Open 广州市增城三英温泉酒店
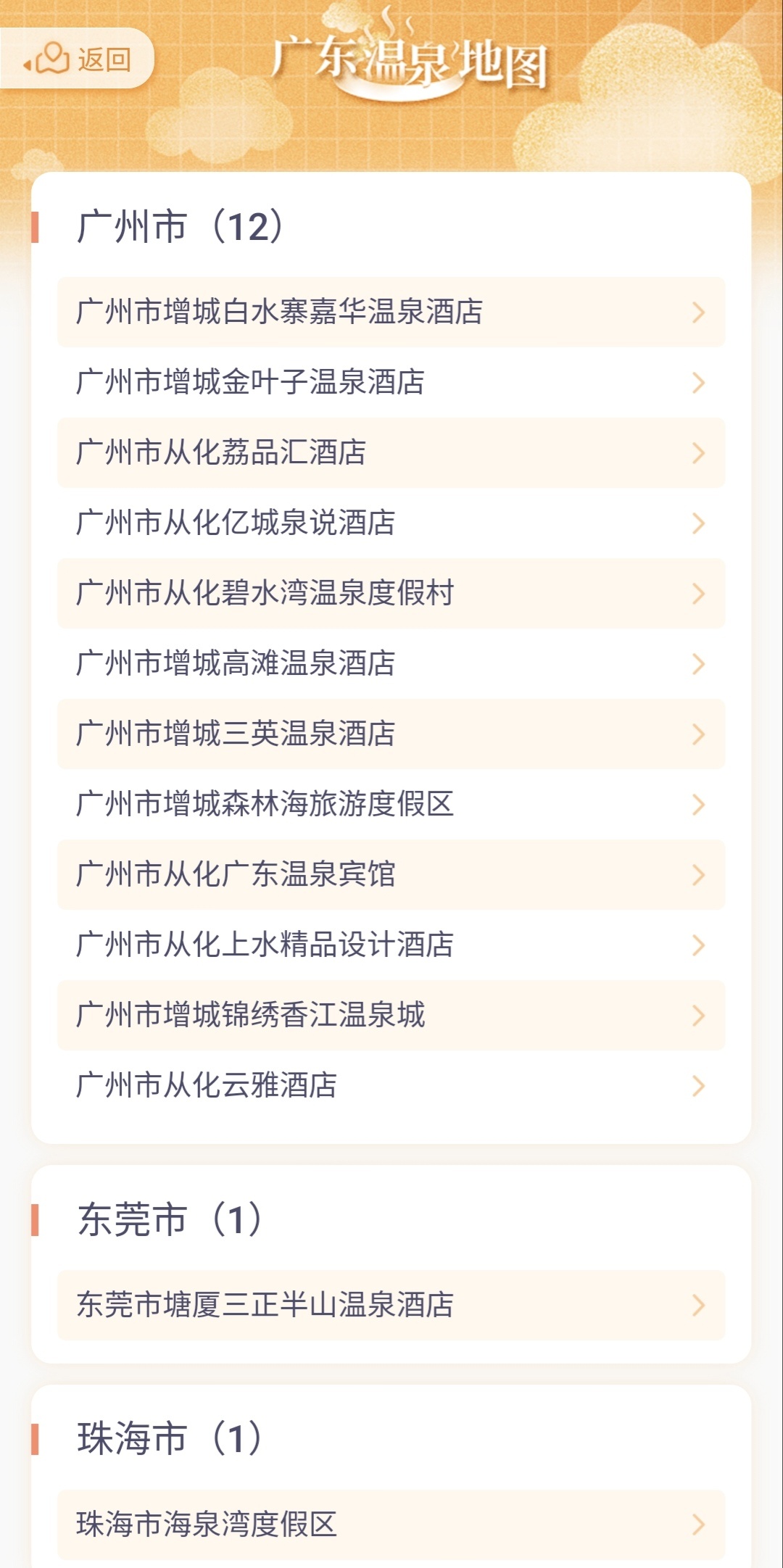This screenshot has height=1568, width=783. (391, 734)
